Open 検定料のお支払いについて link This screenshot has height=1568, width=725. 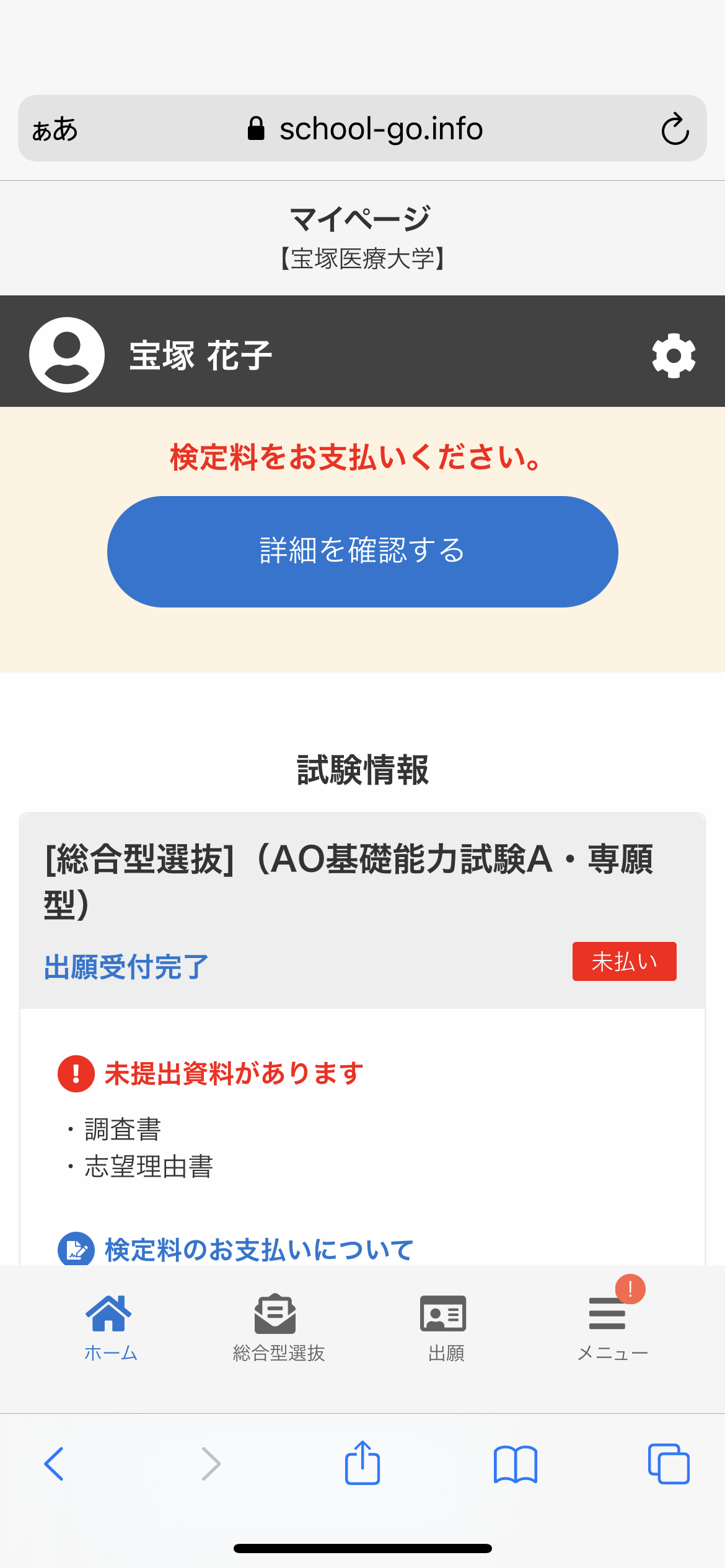[x=258, y=1249]
